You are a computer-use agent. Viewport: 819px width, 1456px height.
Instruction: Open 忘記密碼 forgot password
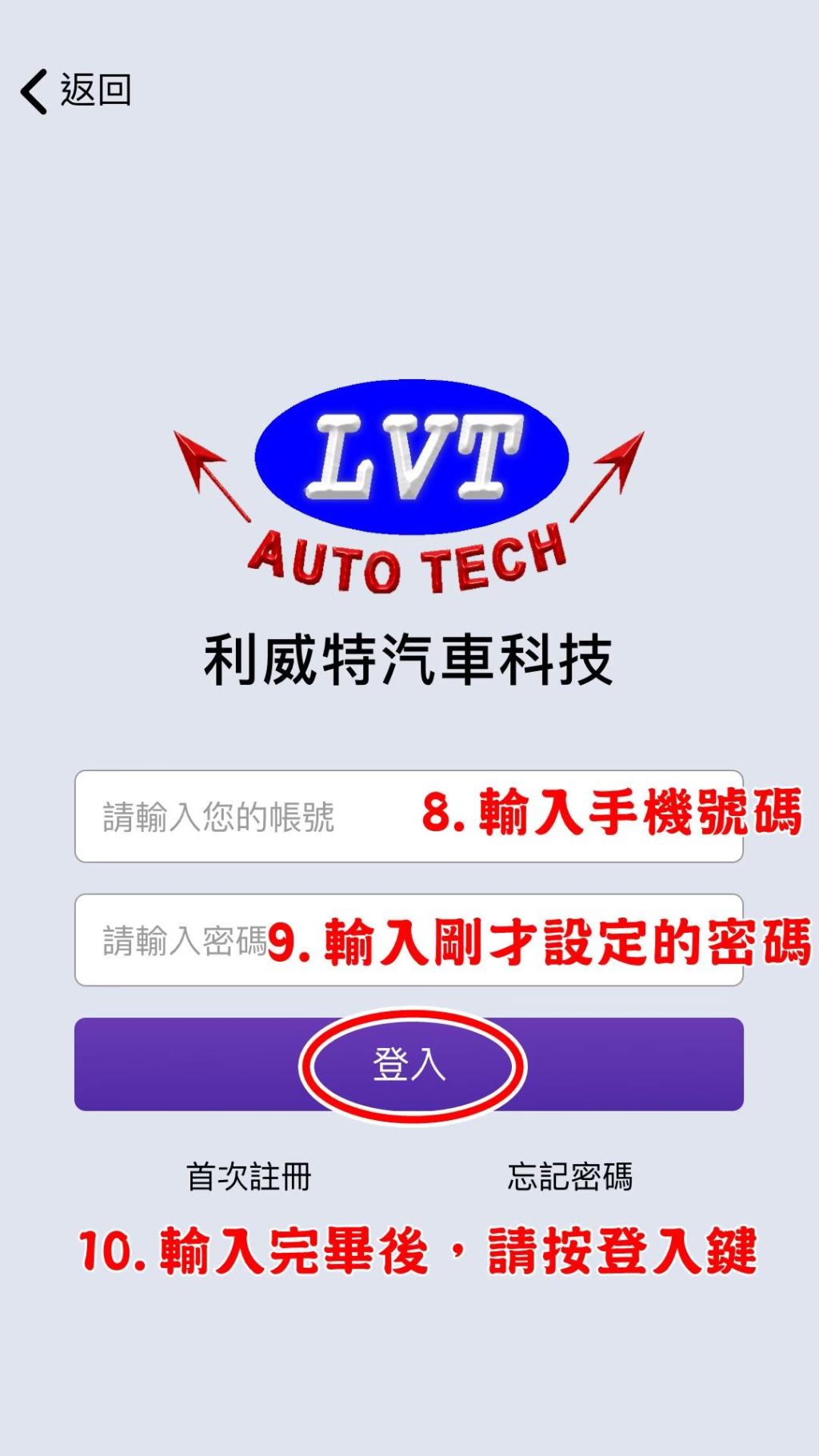[569, 1177]
